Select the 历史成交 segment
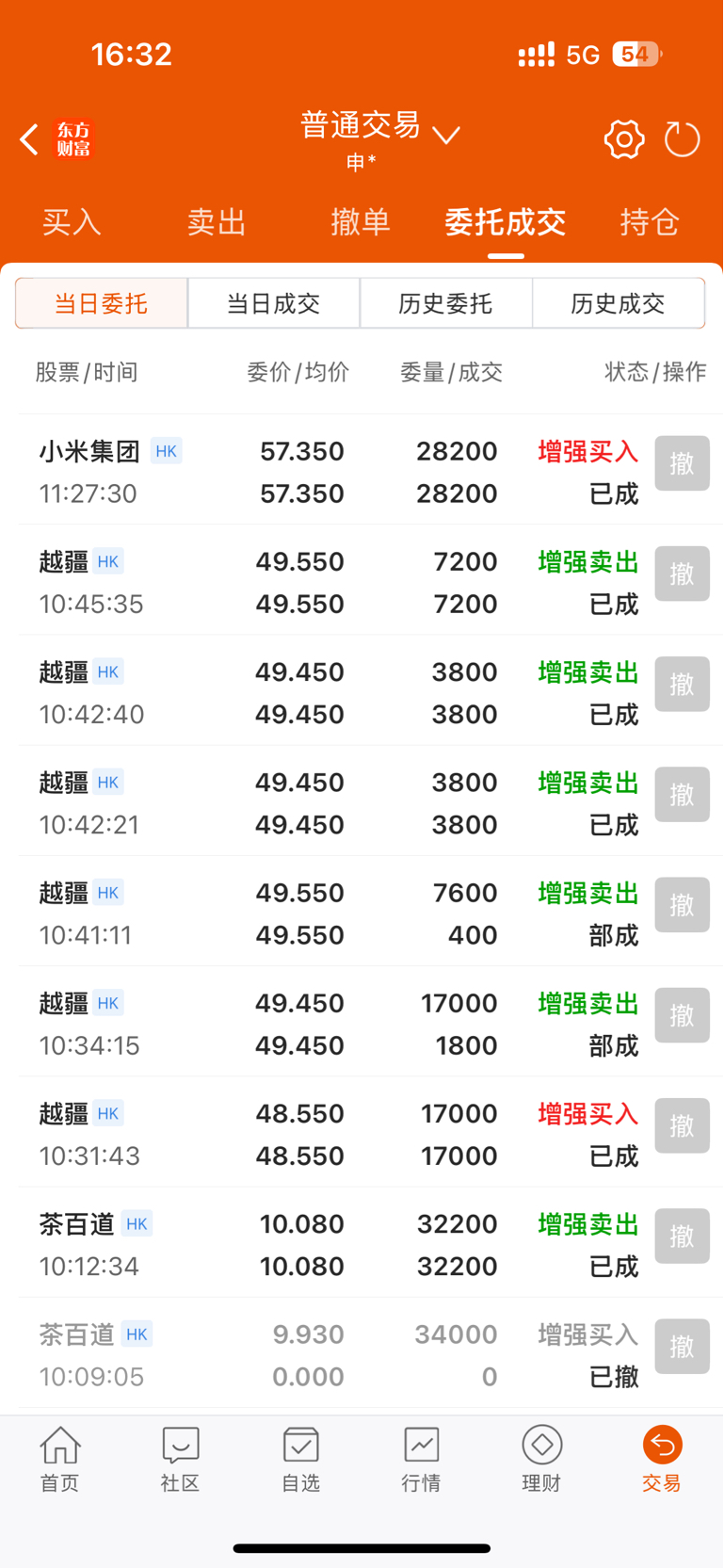 (x=619, y=303)
